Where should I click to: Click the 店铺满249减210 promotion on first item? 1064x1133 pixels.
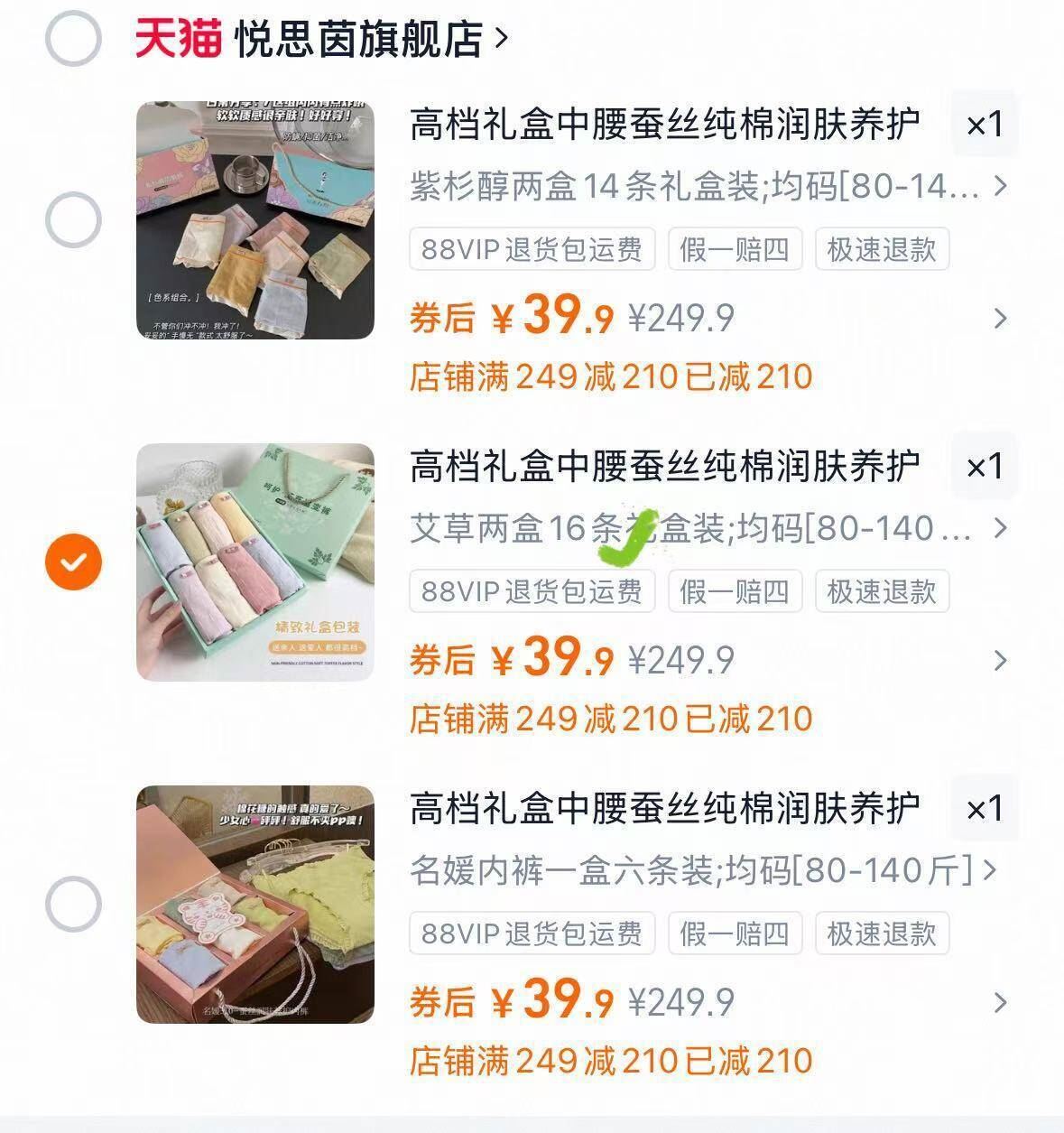coord(609,376)
